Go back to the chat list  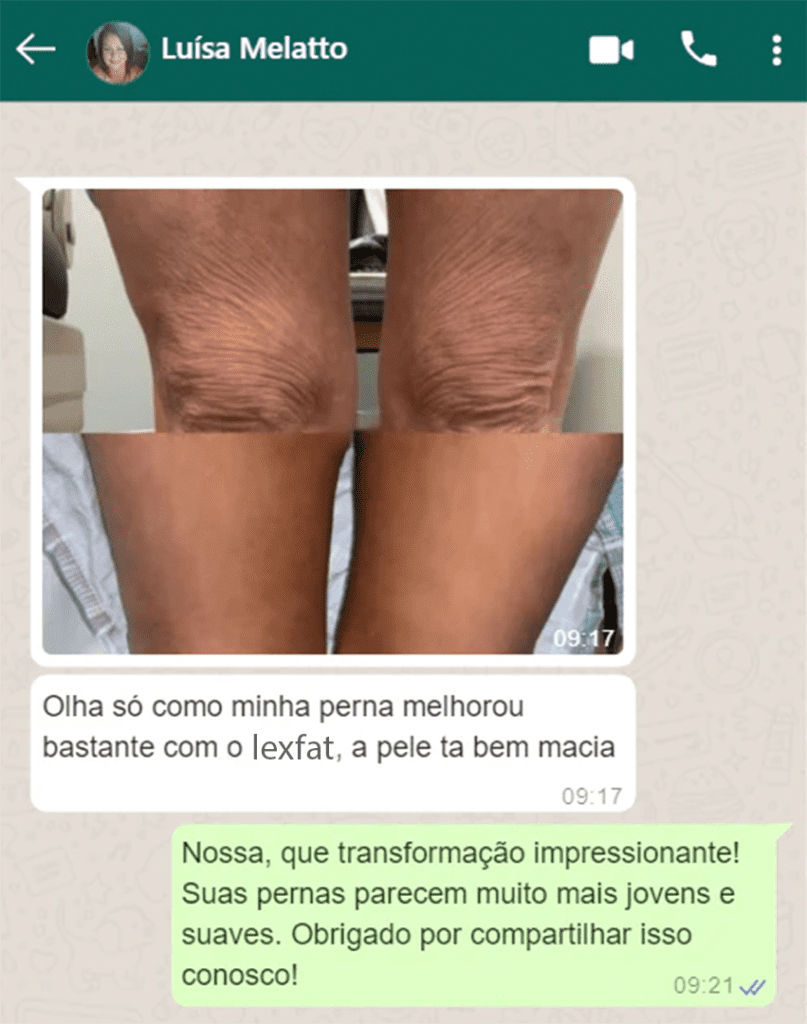click(x=36, y=49)
